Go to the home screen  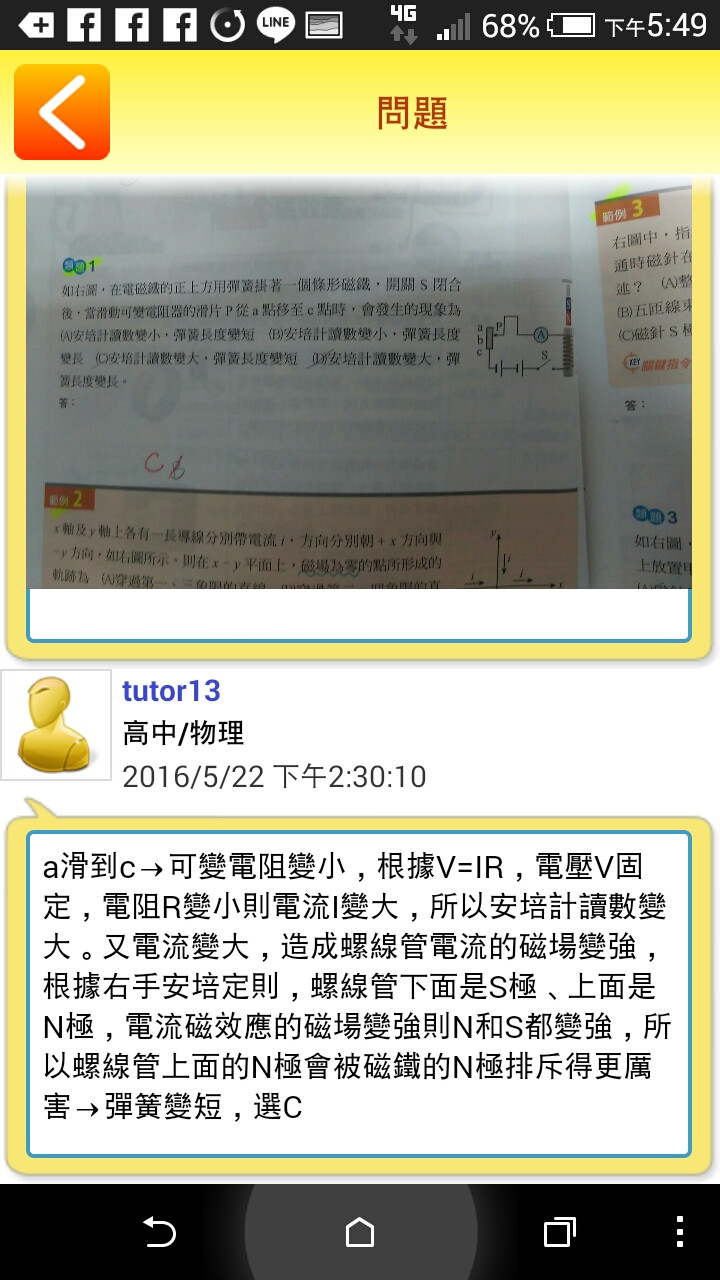click(x=360, y=1232)
